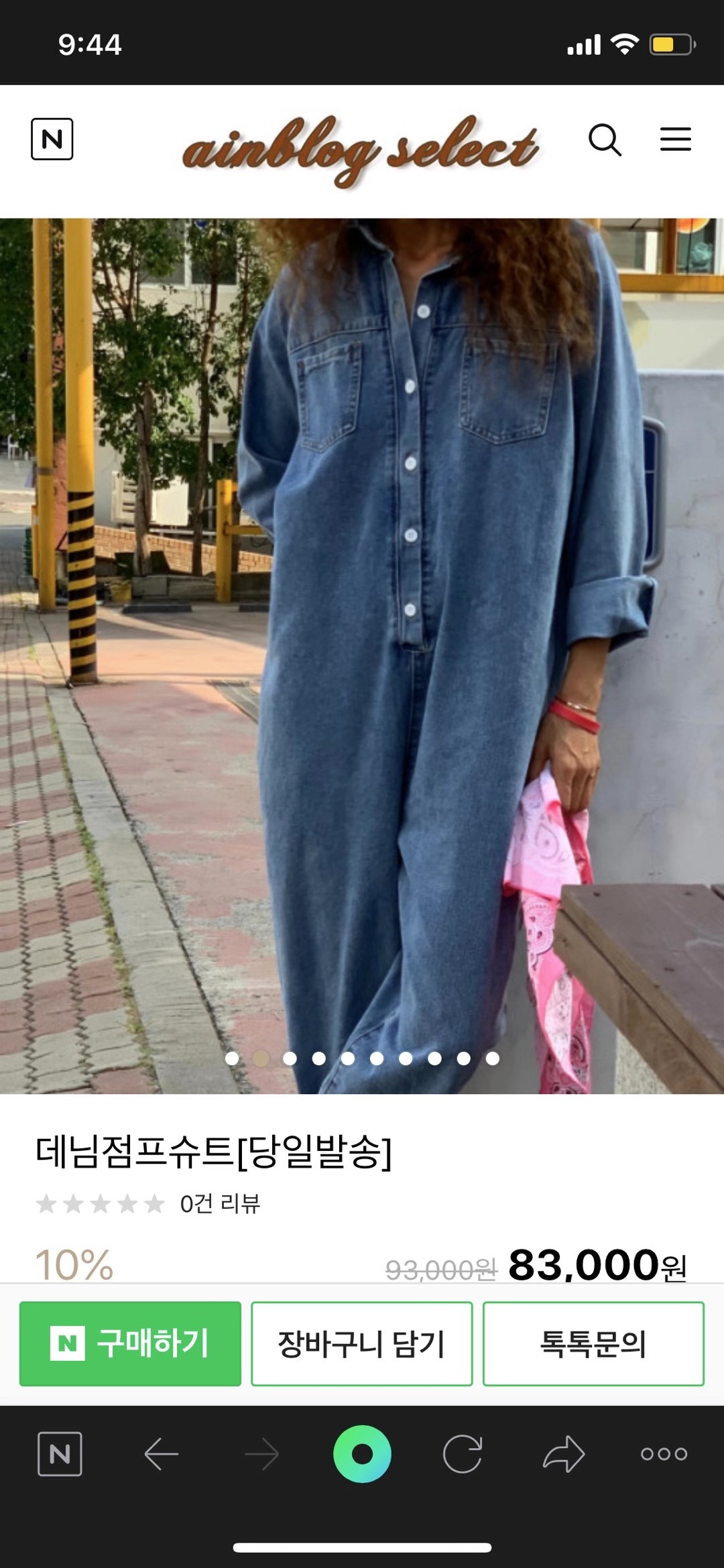Contact the seller via 톡톡문의

[593, 1343]
